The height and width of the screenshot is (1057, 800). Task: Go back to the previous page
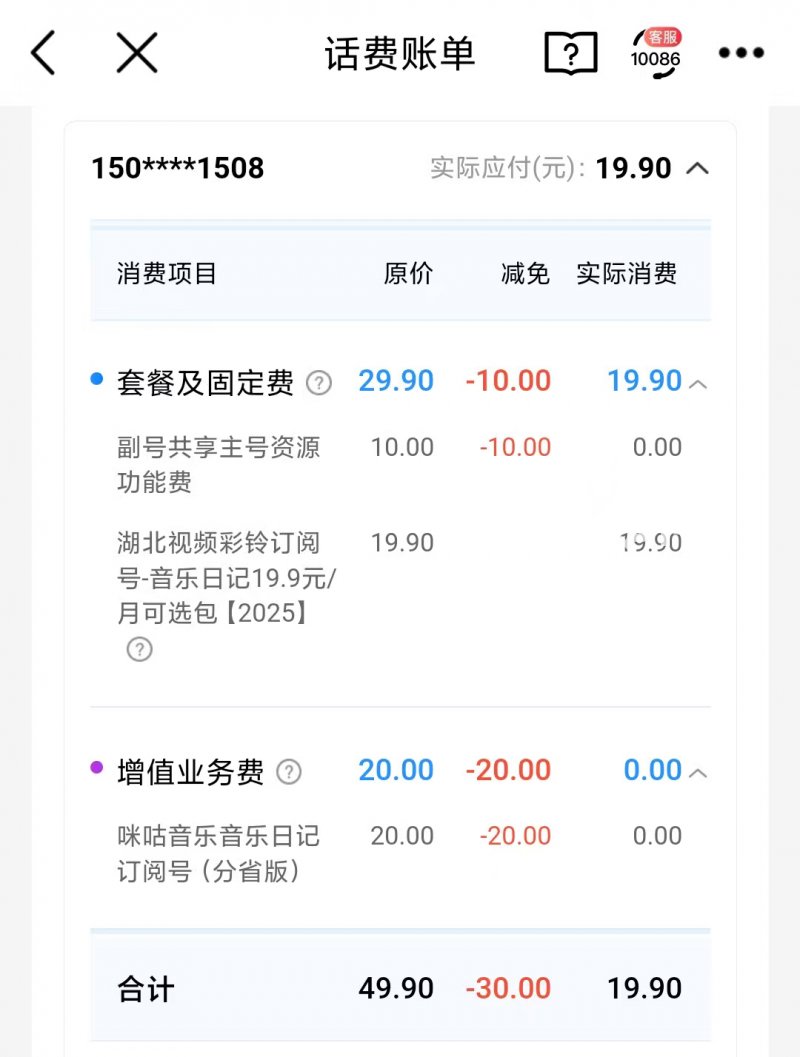[43, 52]
